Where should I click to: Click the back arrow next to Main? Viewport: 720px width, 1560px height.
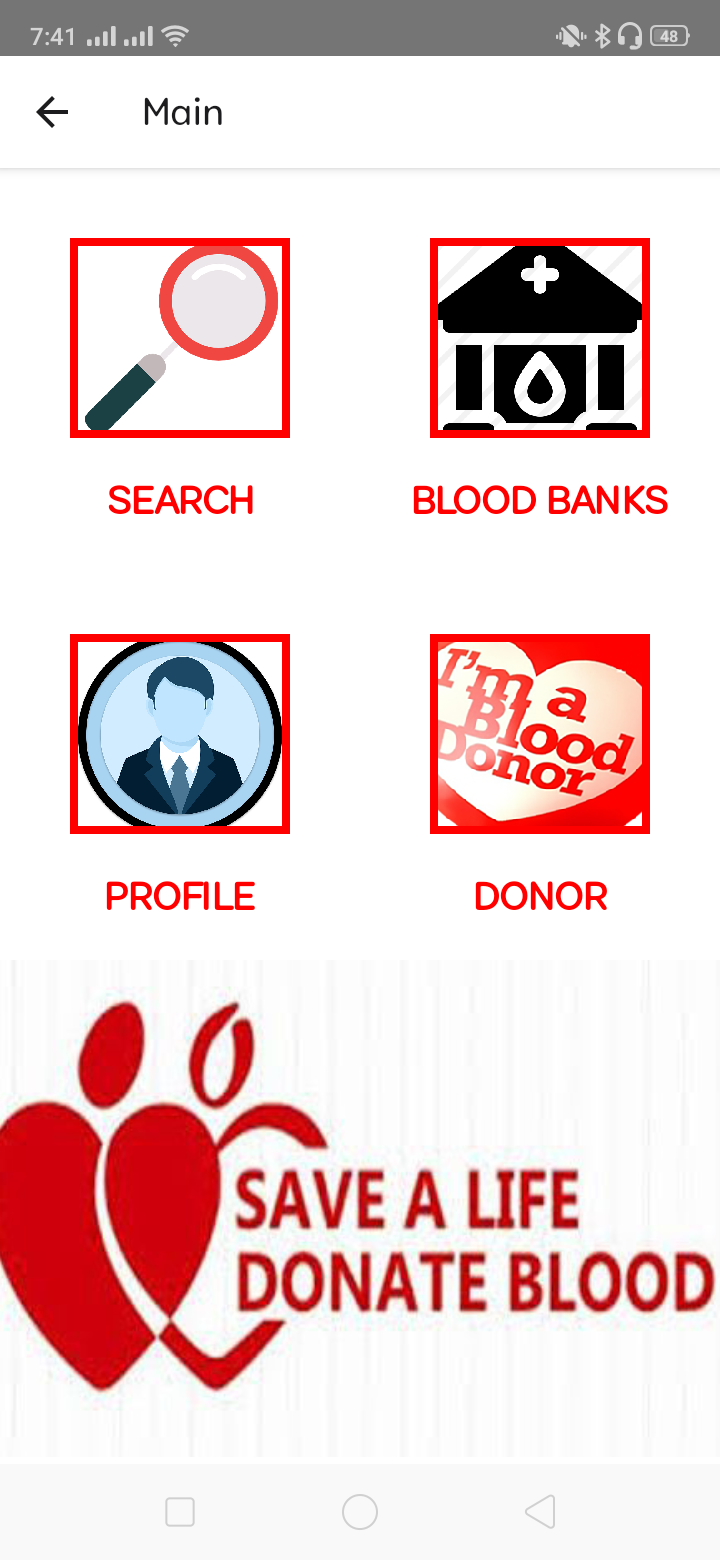[x=52, y=111]
